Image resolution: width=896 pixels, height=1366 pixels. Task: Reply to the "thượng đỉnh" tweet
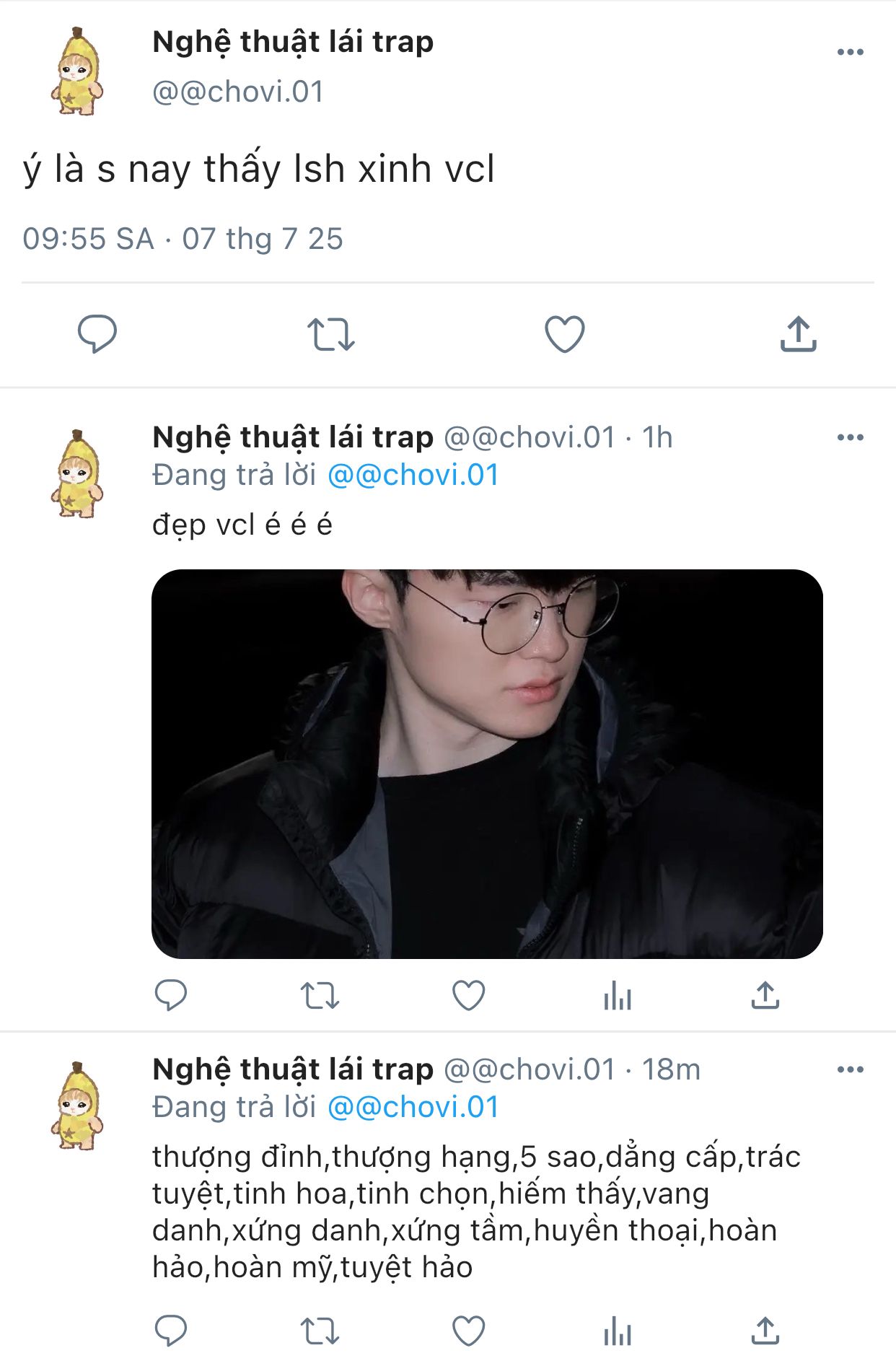coord(171,1331)
